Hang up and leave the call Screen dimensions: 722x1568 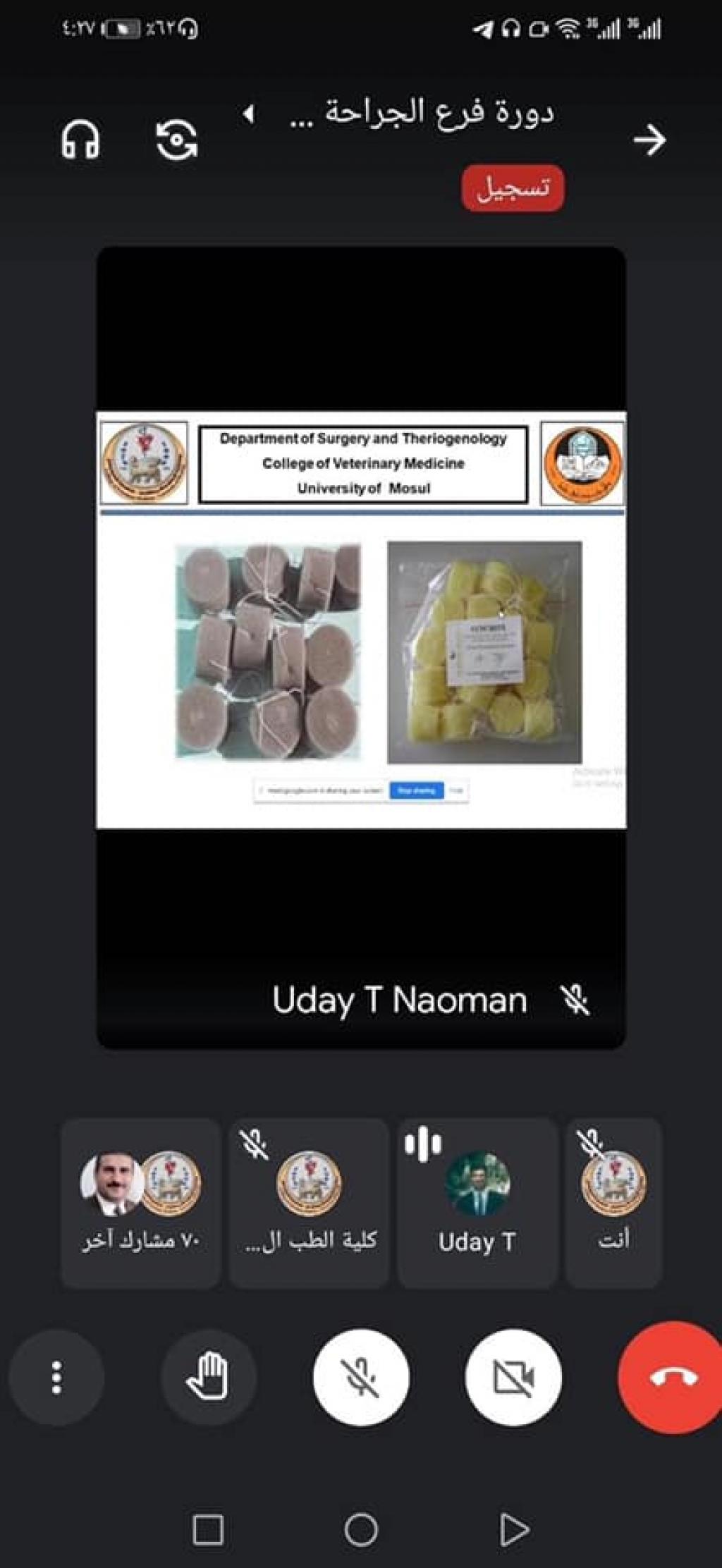coord(672,1377)
